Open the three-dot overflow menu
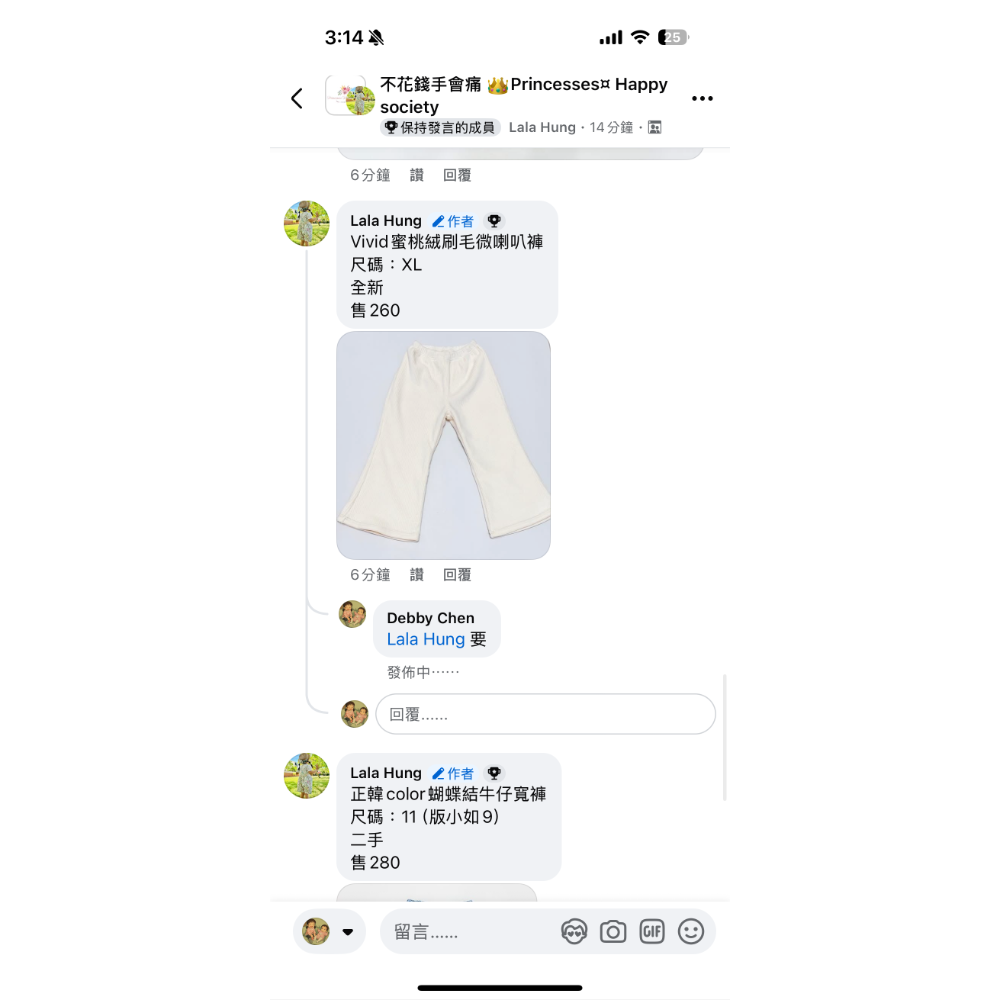 (702, 98)
